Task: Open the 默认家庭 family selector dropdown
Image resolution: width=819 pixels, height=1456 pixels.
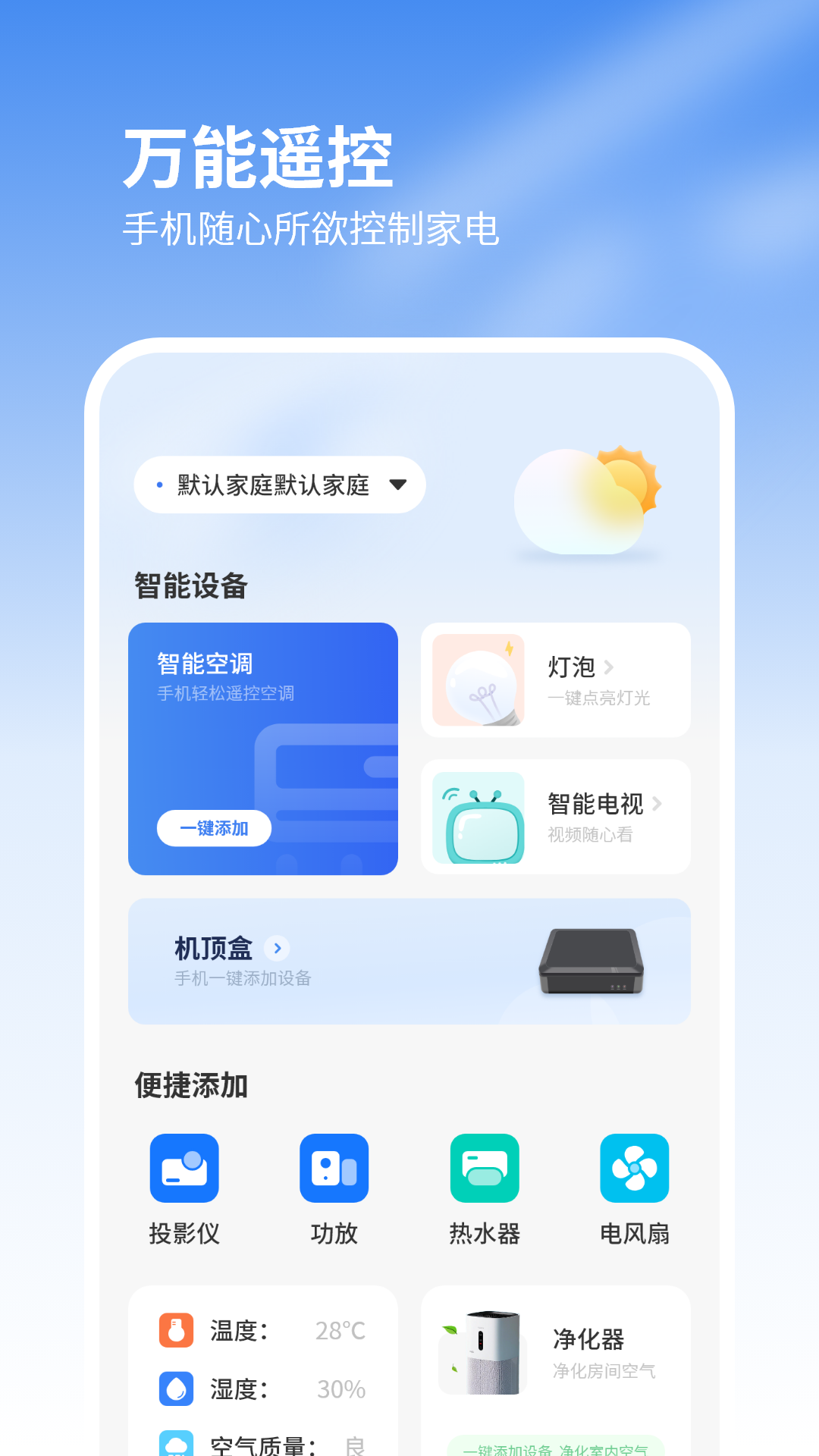Action: click(281, 485)
